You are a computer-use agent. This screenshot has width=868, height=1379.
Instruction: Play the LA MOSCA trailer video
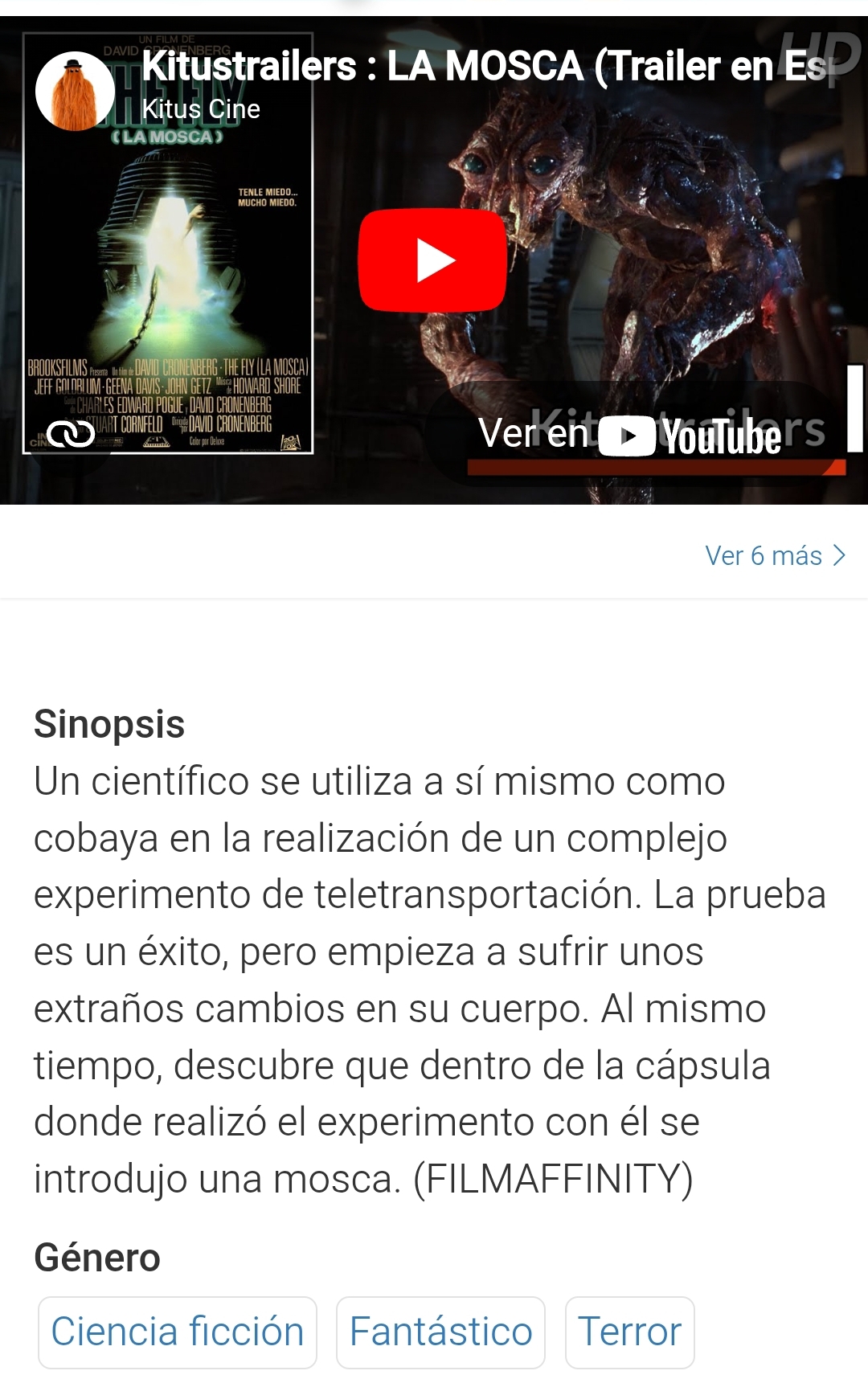[432, 260]
